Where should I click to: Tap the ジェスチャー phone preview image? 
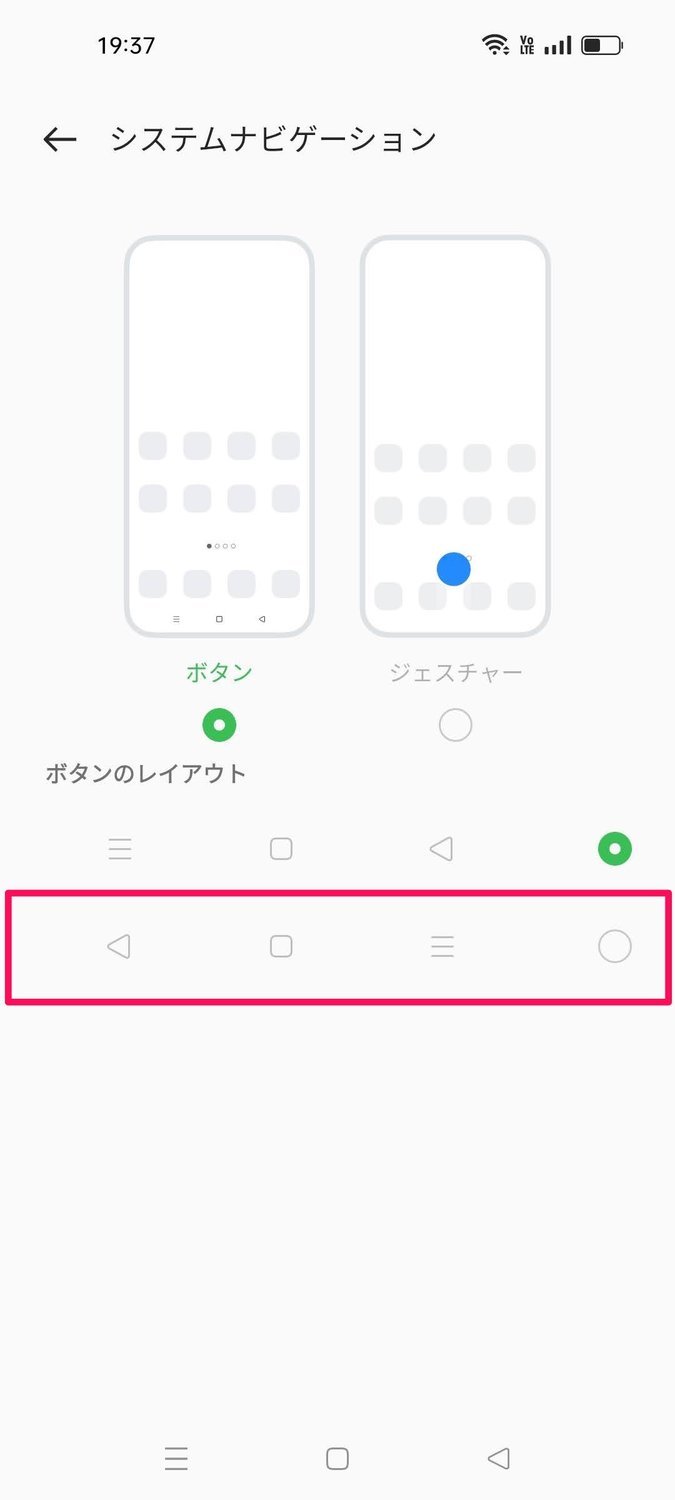pyautogui.click(x=455, y=436)
